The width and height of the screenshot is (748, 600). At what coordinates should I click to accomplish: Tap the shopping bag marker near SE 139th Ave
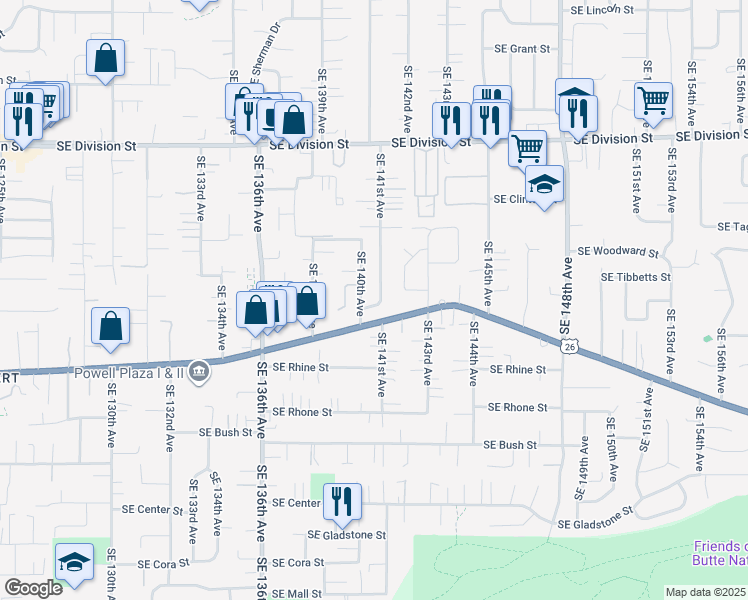[x=294, y=121]
